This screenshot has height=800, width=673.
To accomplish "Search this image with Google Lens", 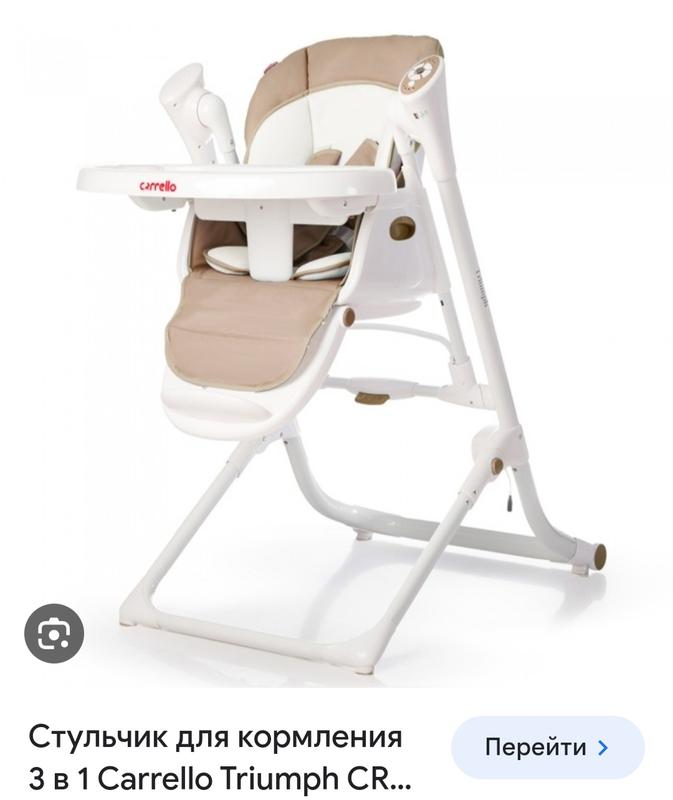I will [54, 633].
